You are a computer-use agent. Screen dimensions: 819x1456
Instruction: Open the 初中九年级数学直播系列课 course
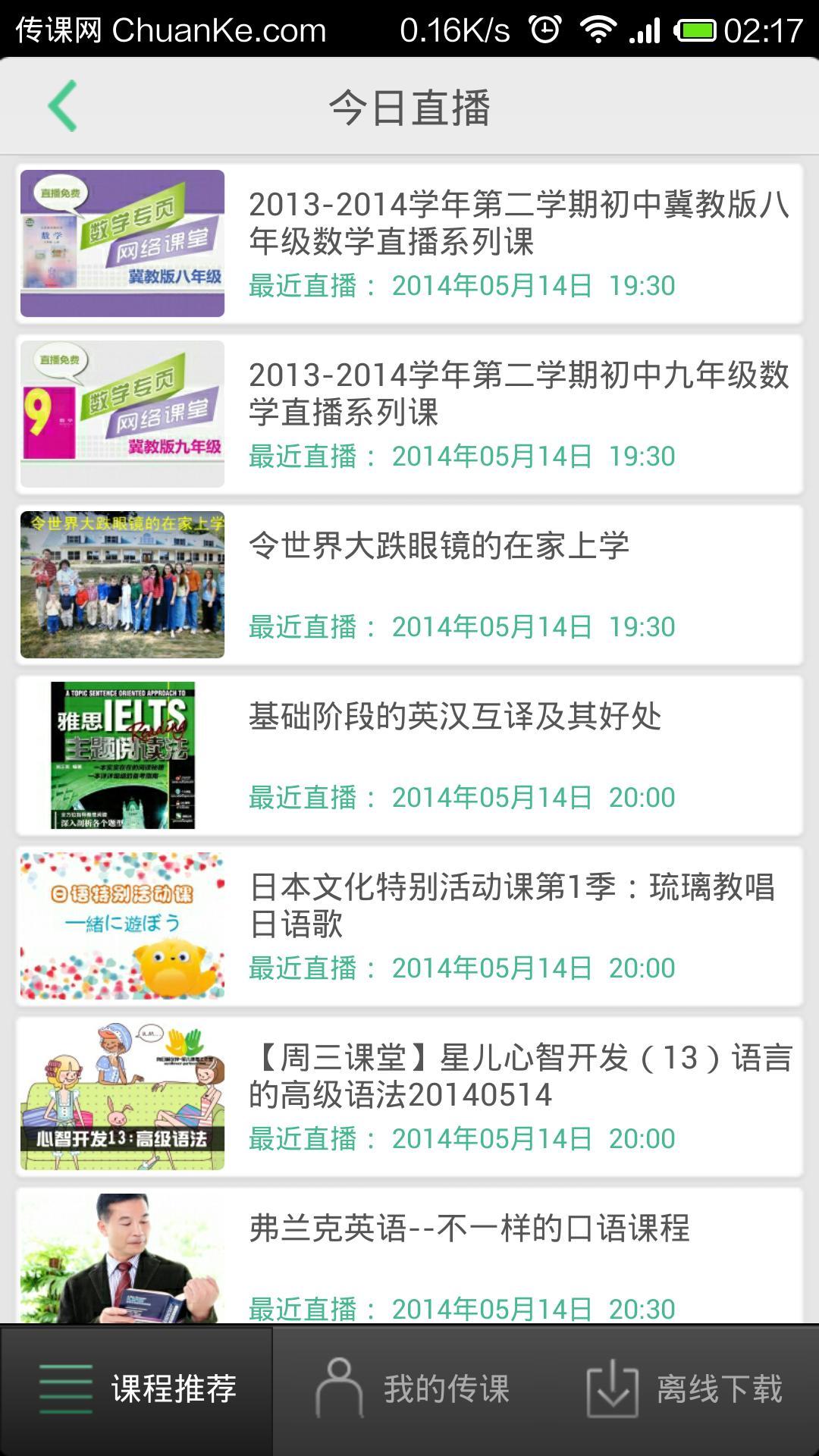click(409, 414)
